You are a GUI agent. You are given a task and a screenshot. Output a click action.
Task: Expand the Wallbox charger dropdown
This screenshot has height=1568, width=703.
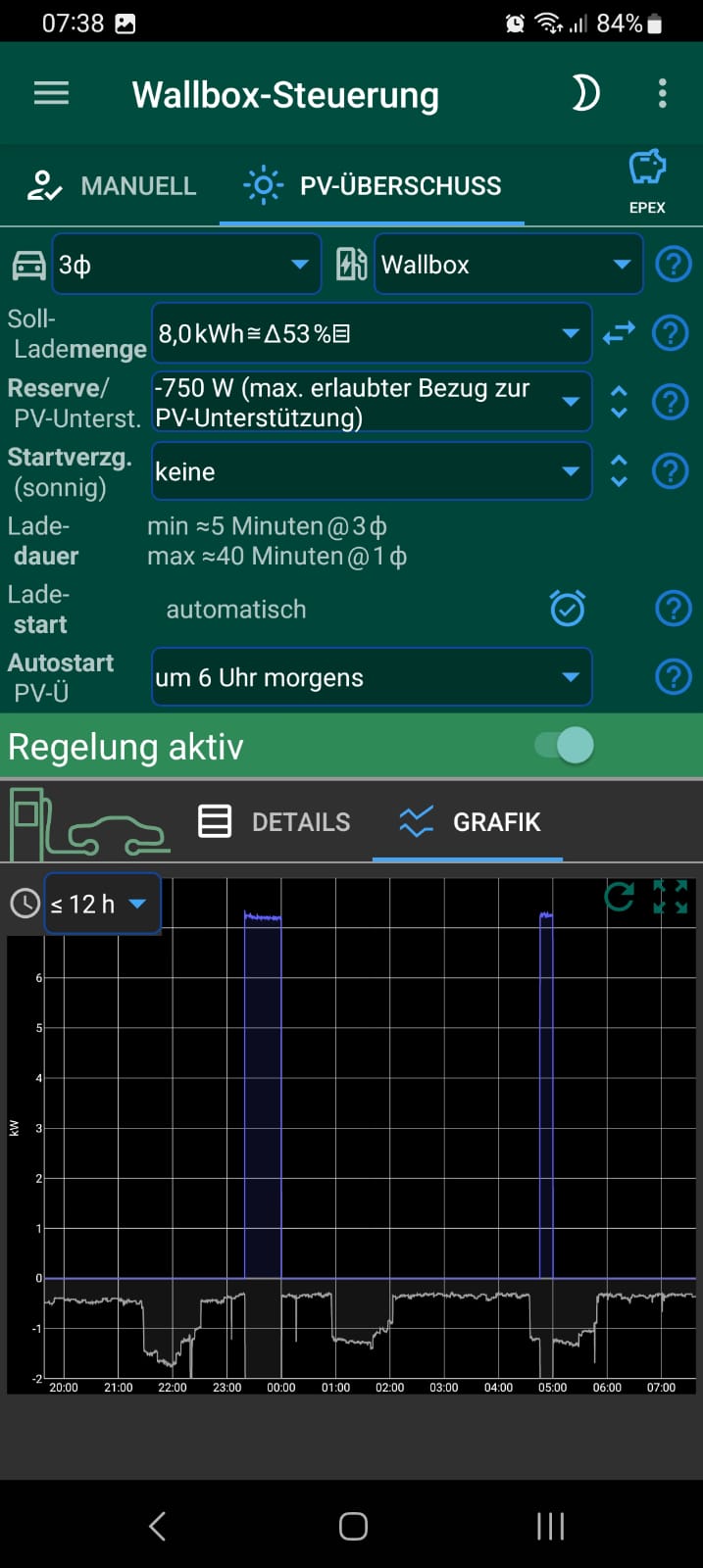tap(507, 265)
